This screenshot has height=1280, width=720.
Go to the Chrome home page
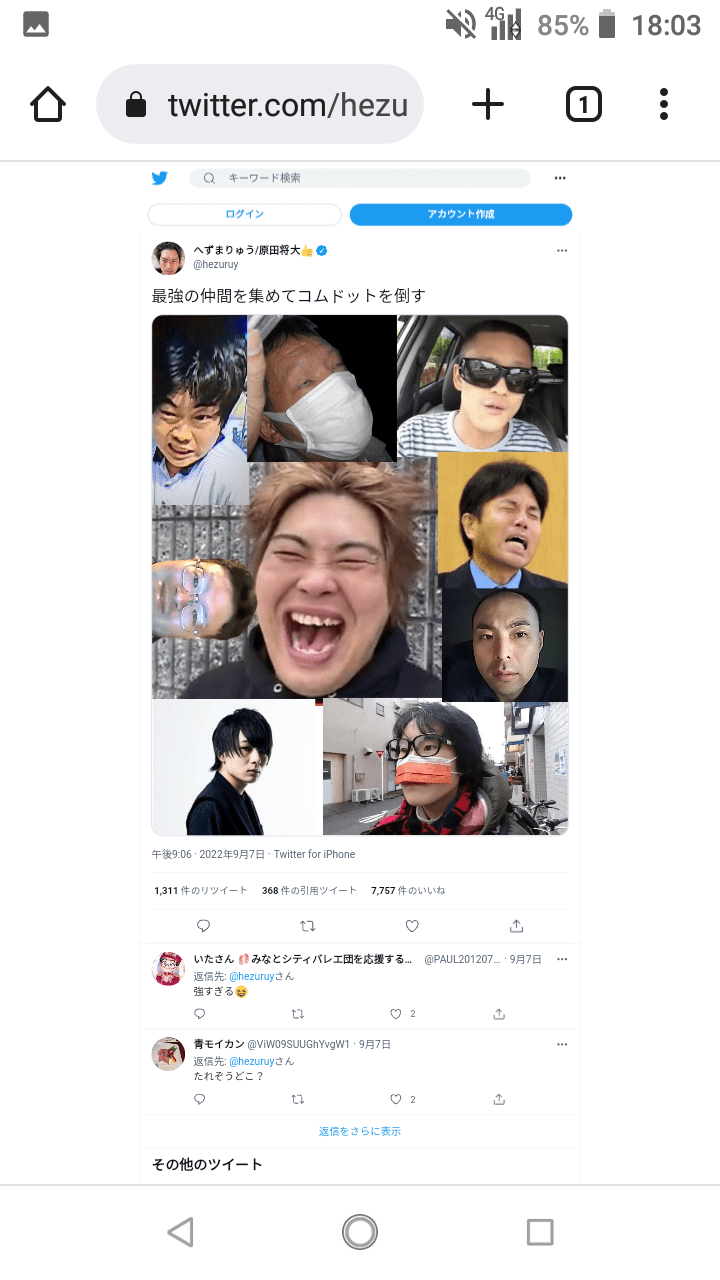pyautogui.click(x=48, y=104)
